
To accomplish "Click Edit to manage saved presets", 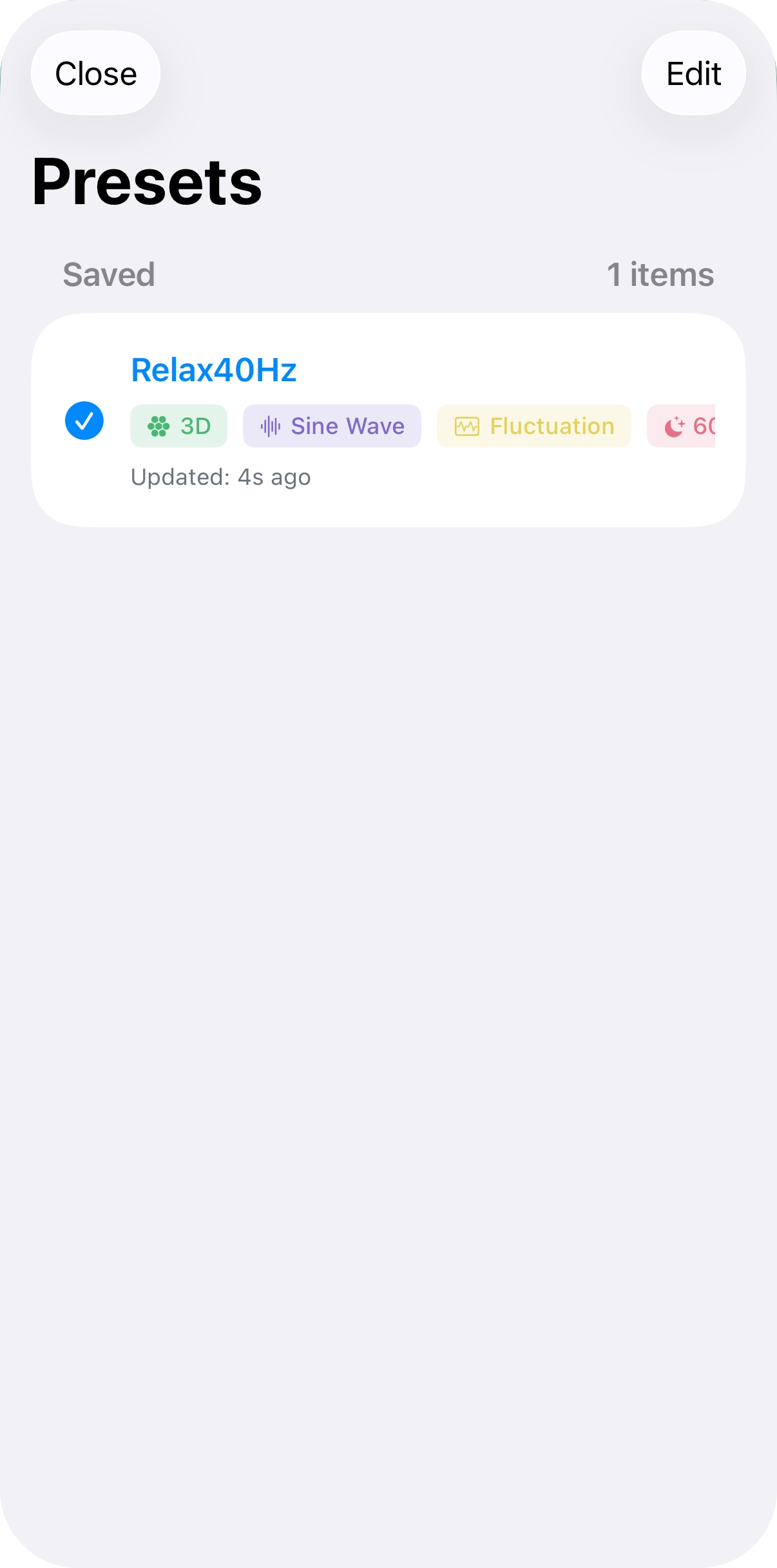I will pyautogui.click(x=693, y=73).
